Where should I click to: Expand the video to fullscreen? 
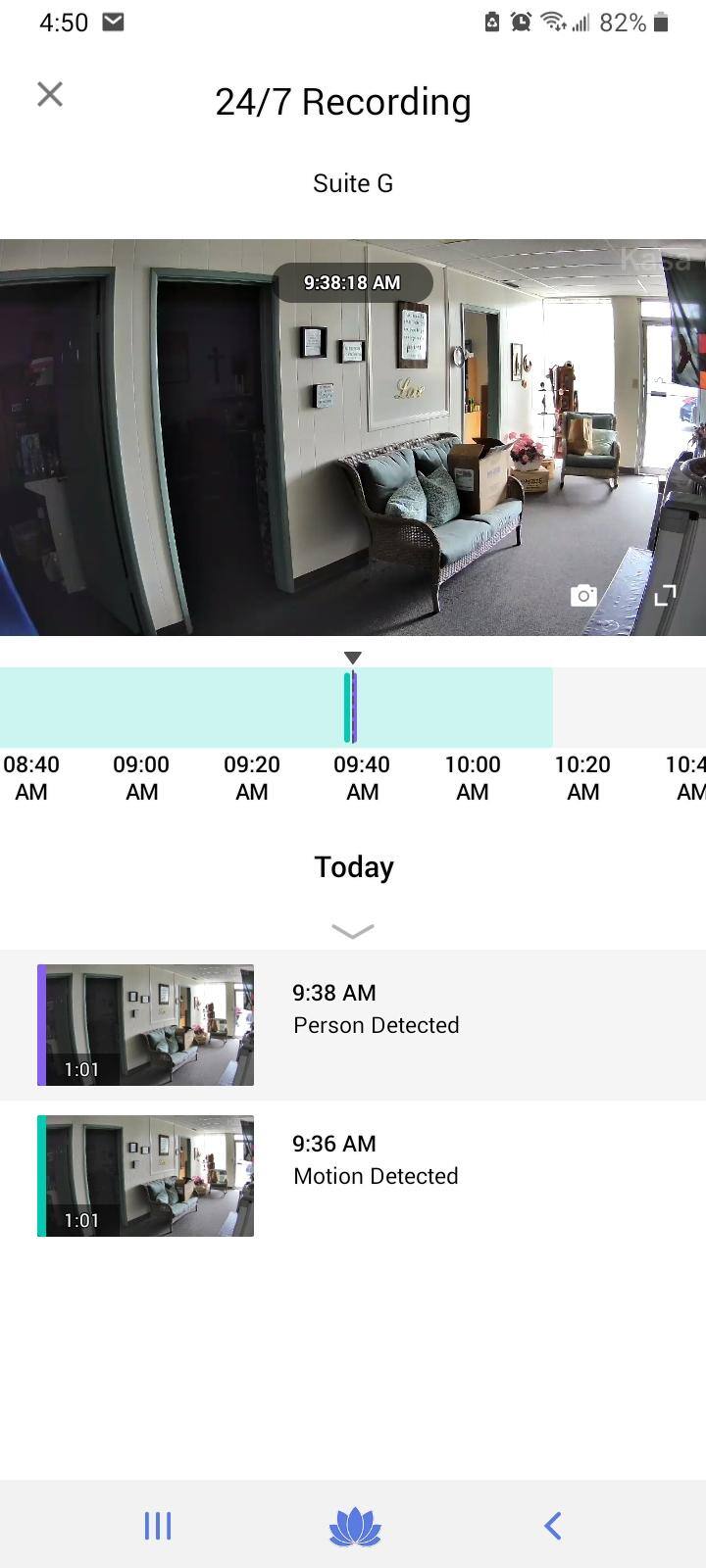pos(665,595)
